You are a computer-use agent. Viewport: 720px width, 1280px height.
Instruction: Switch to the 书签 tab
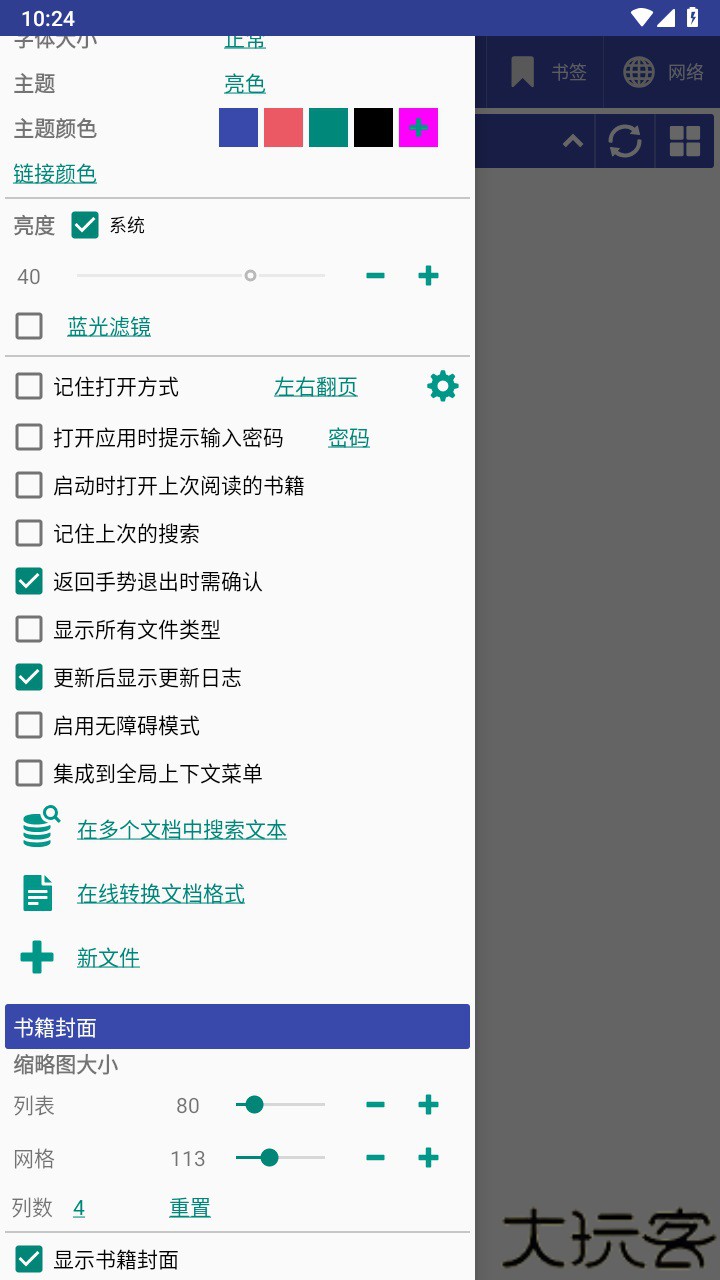point(549,72)
